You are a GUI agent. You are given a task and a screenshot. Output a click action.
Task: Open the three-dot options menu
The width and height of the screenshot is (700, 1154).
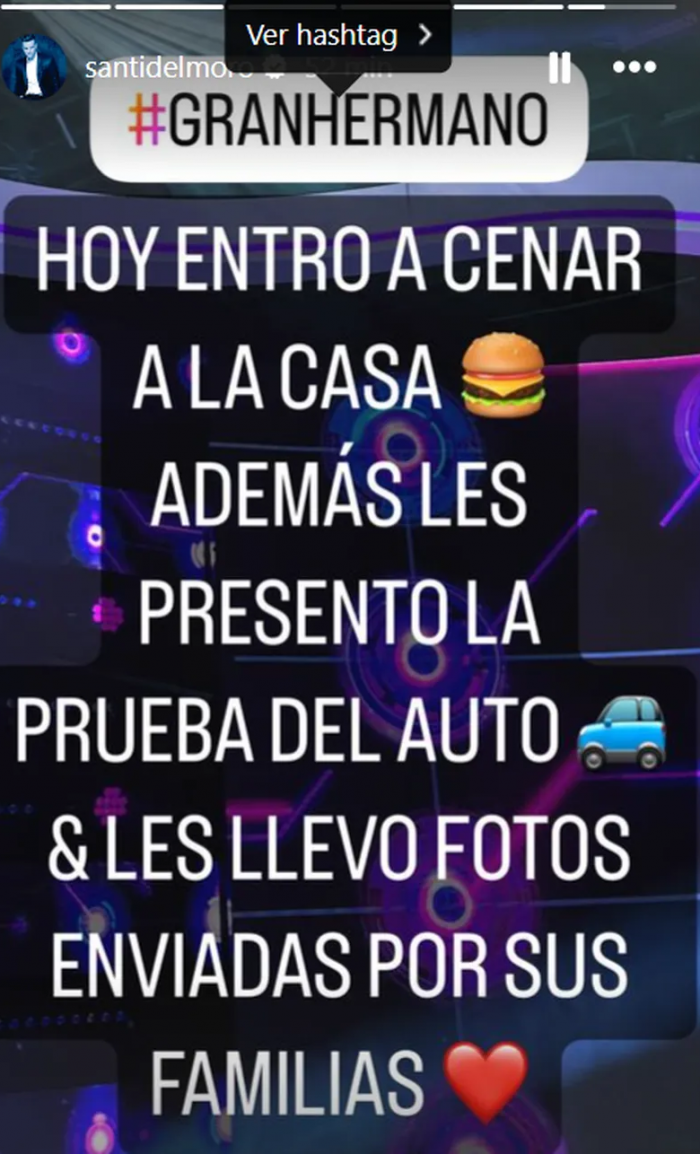634,68
